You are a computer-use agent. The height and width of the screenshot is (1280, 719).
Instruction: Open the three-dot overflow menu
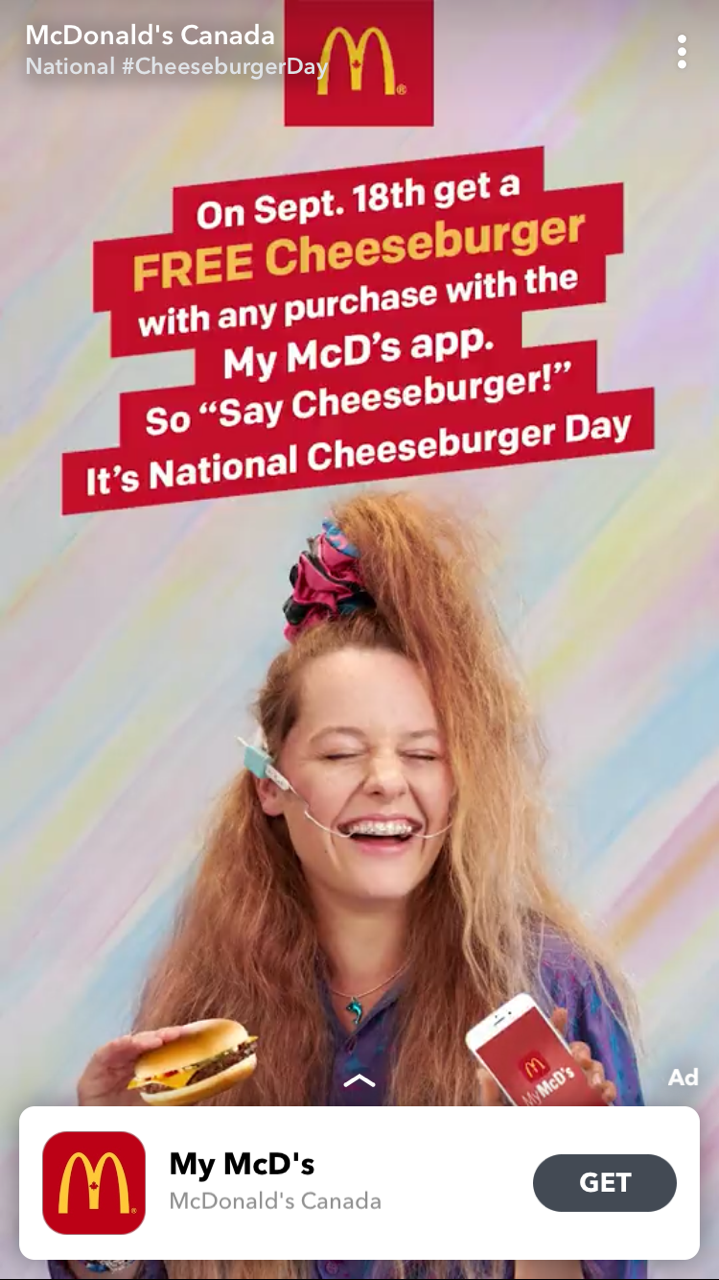coord(681,52)
